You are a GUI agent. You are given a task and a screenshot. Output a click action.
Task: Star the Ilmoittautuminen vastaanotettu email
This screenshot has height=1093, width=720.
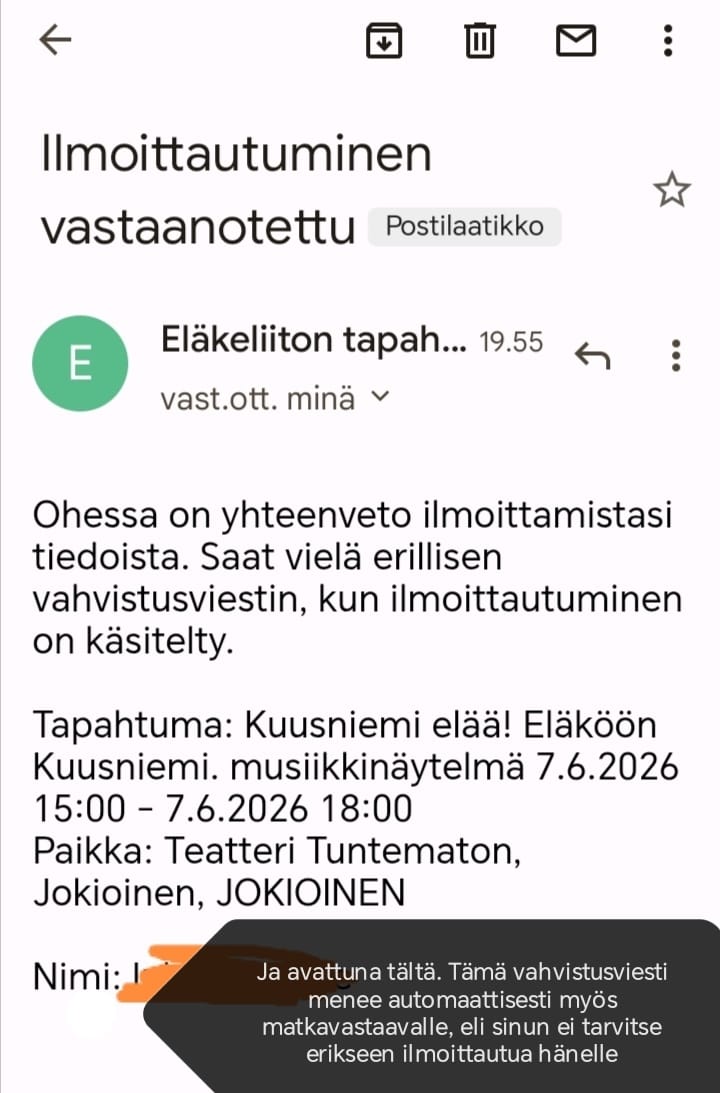(672, 189)
